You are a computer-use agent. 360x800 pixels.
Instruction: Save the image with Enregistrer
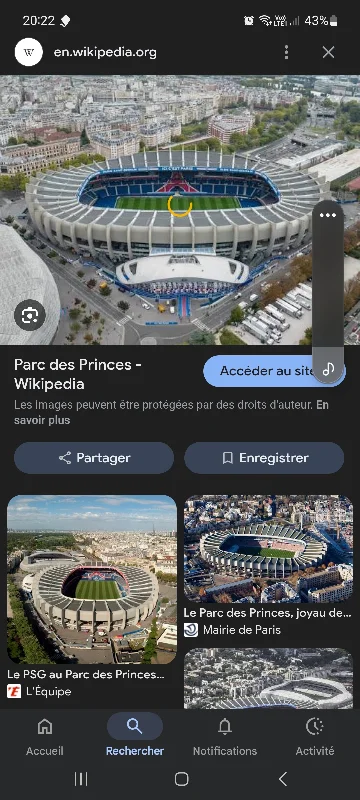tap(264, 458)
